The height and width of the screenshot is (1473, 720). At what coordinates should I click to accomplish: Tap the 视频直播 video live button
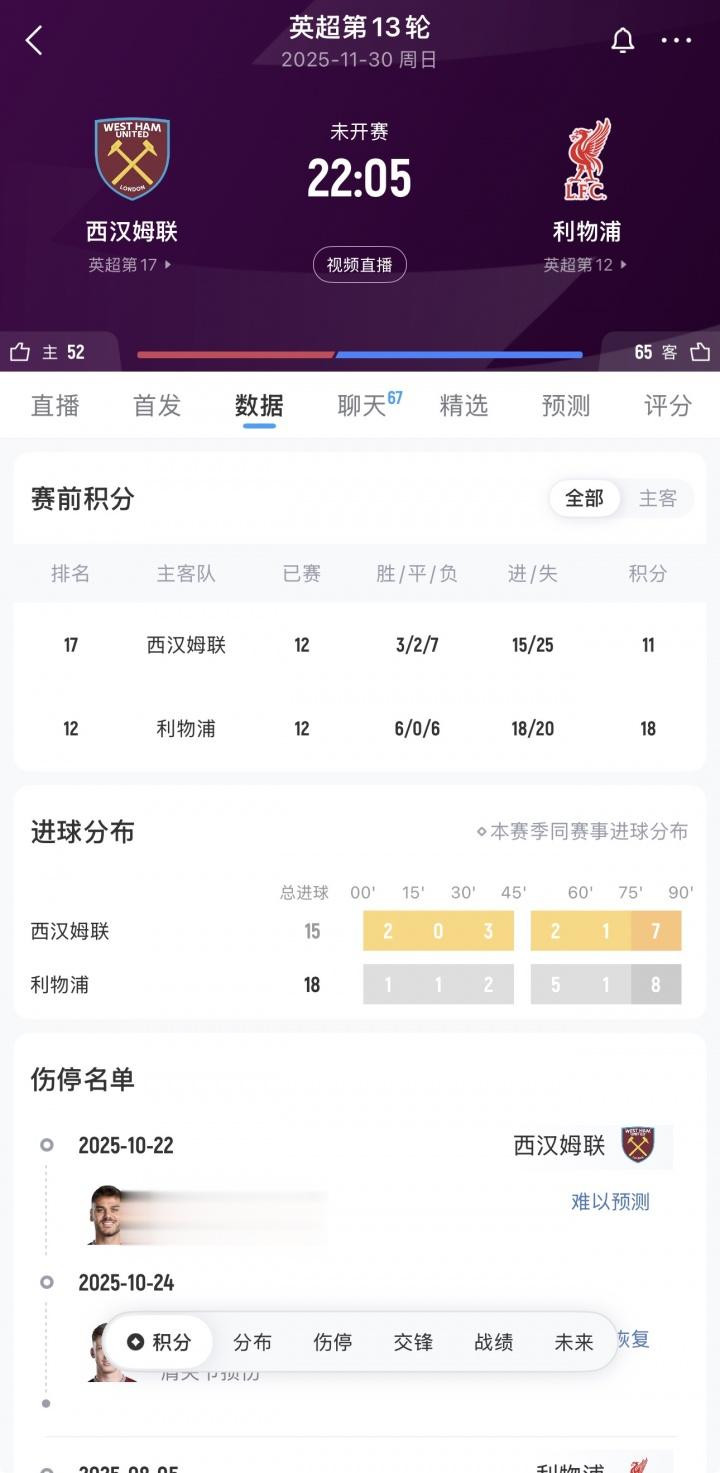click(359, 265)
